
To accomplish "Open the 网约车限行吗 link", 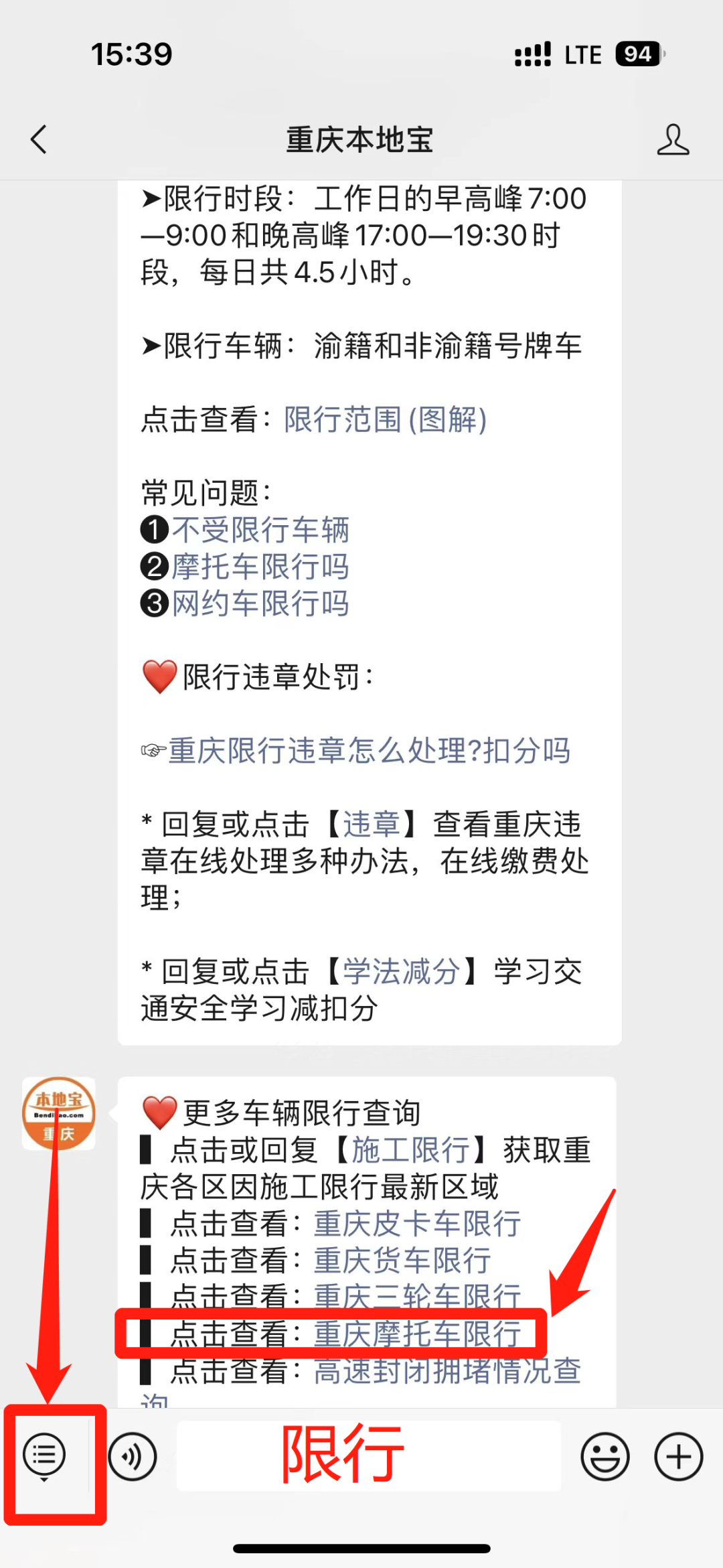I will click(x=260, y=604).
